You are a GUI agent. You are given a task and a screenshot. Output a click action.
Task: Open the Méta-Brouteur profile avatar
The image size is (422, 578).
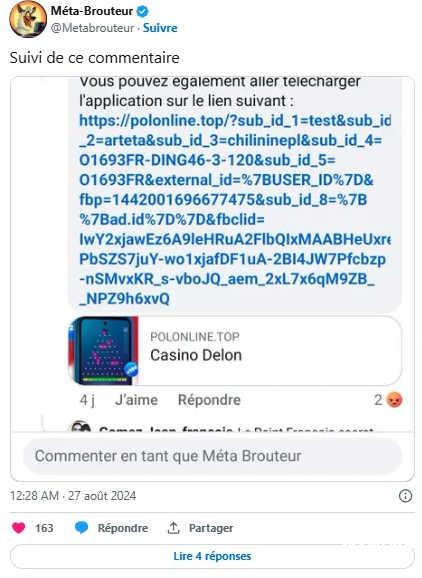pyautogui.click(x=28, y=19)
